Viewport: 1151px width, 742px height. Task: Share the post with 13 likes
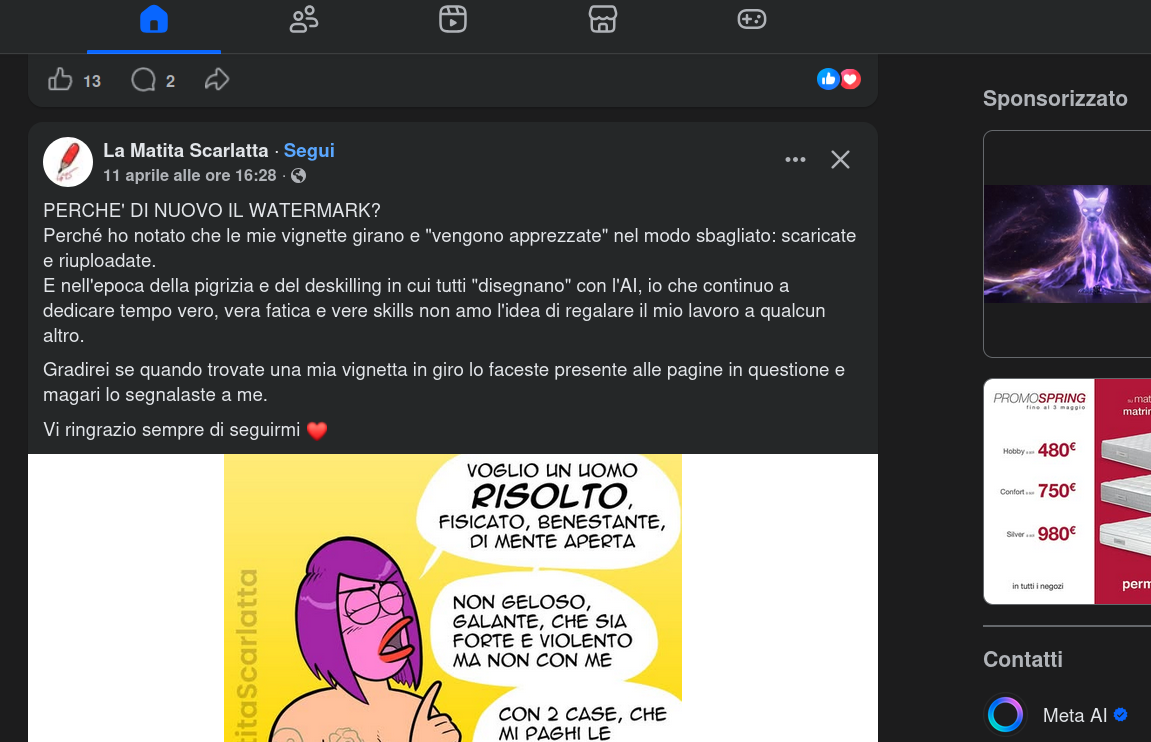coord(217,80)
